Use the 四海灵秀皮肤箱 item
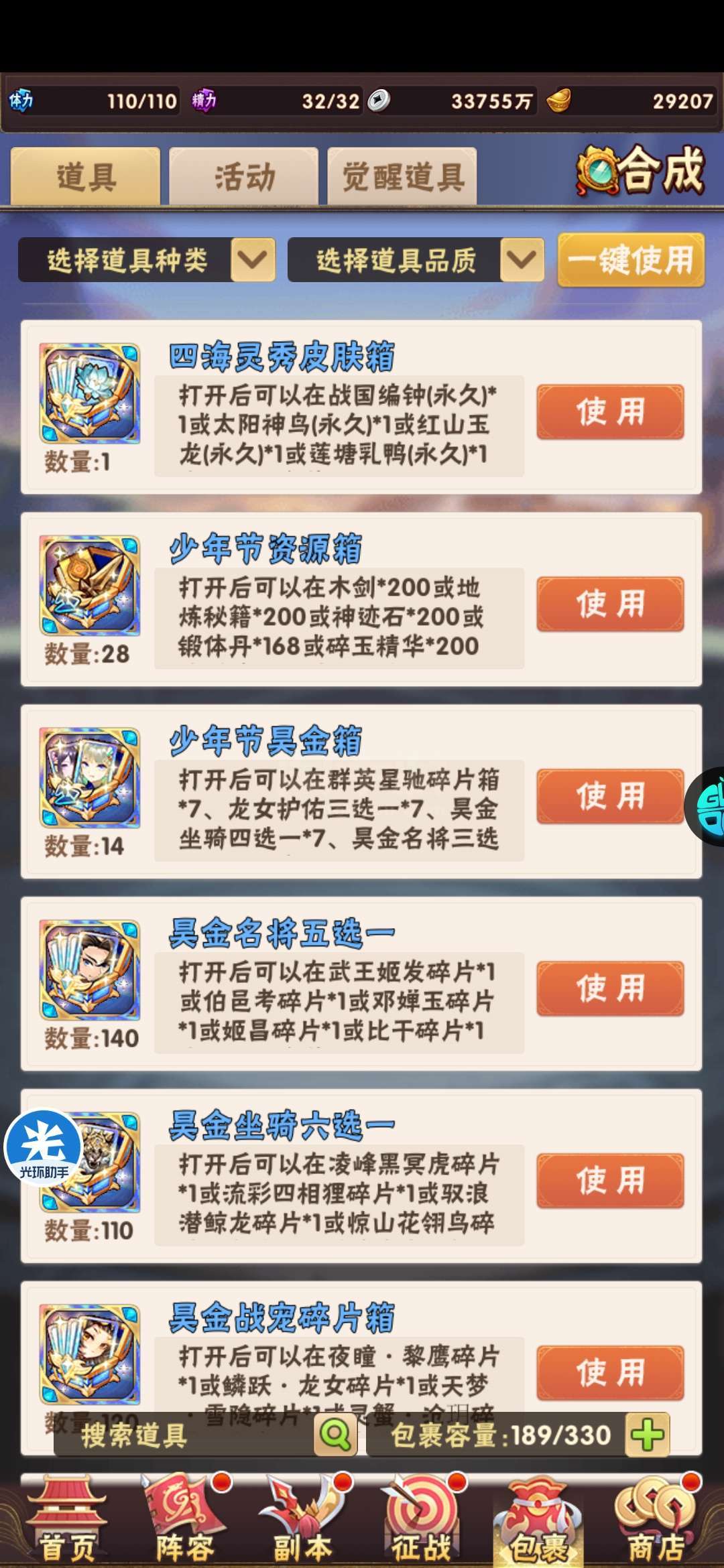 coord(610,412)
